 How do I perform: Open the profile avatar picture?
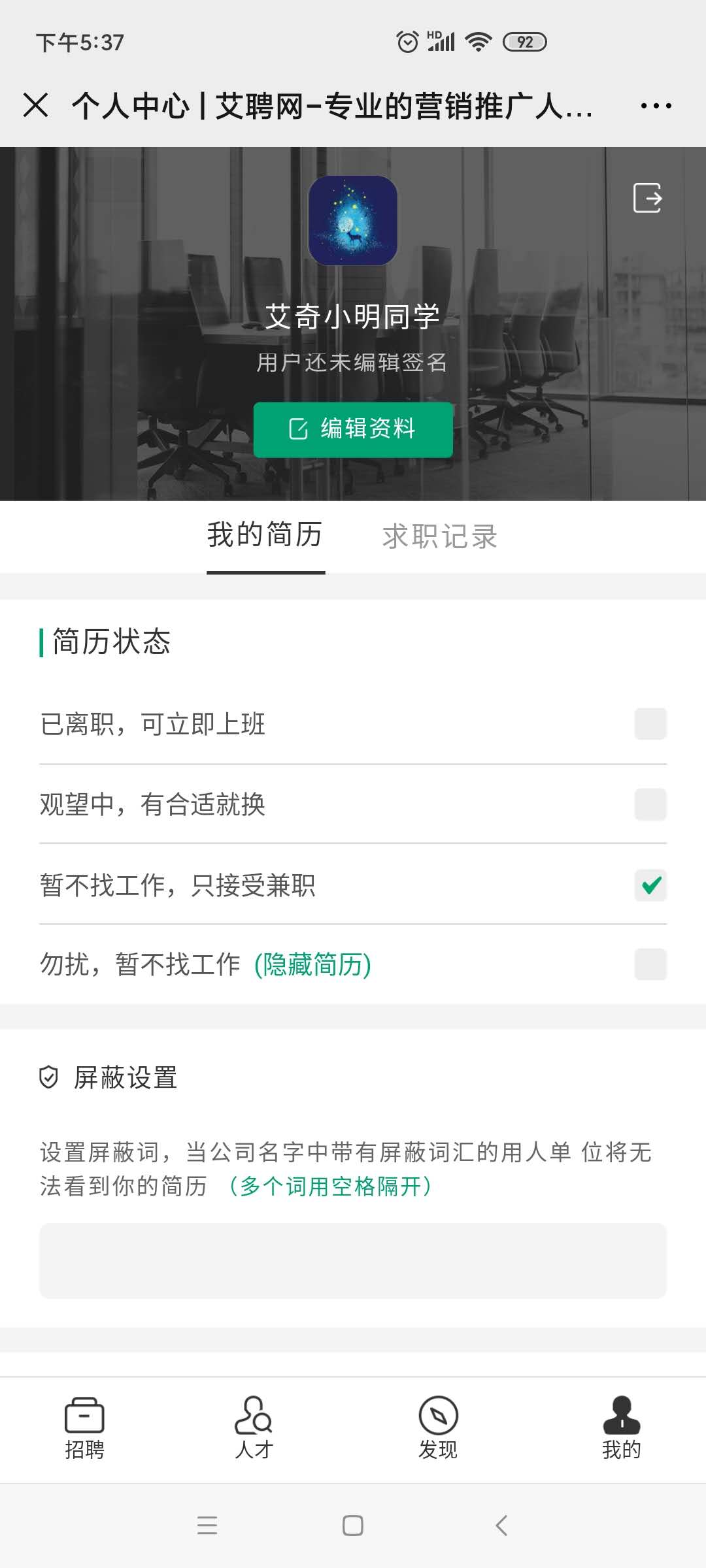(353, 220)
